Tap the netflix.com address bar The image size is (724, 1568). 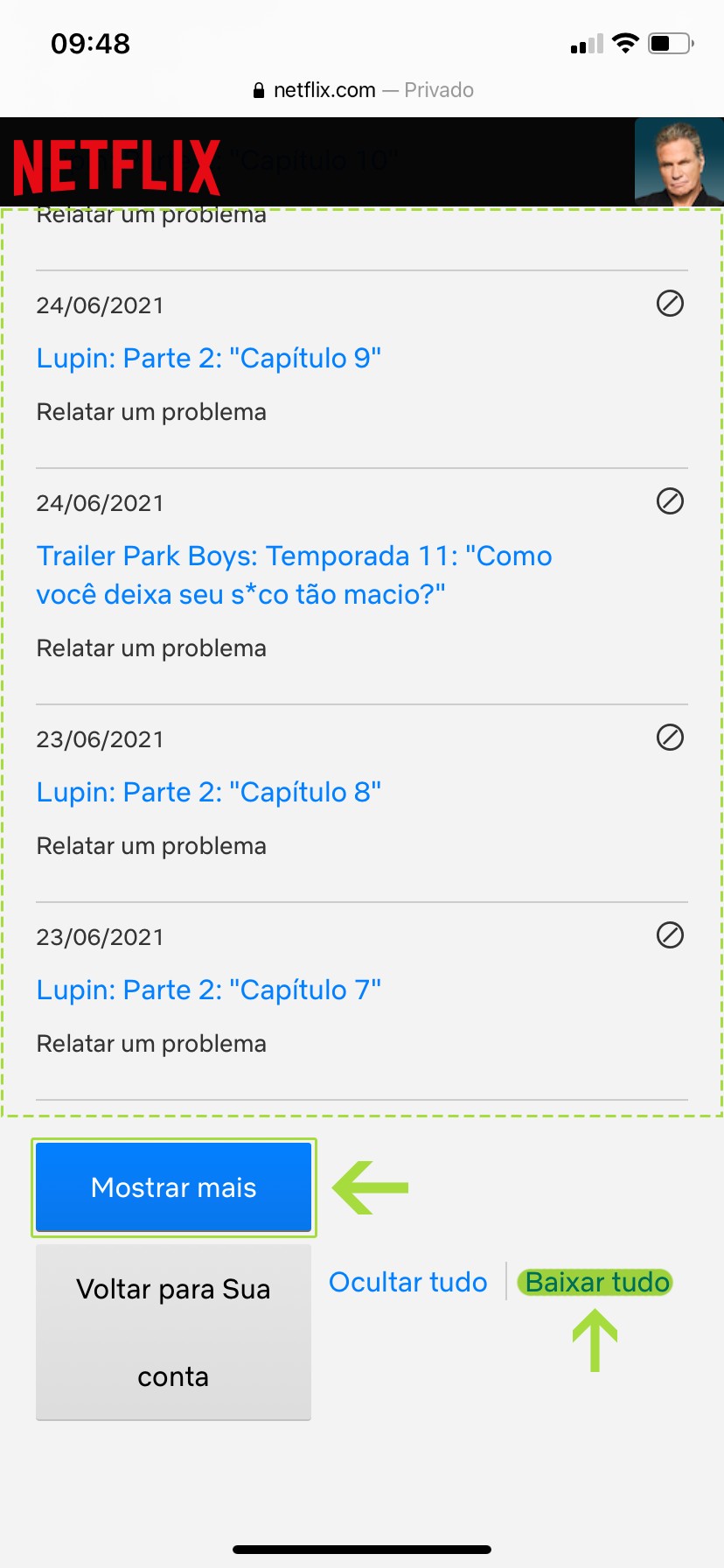[362, 90]
